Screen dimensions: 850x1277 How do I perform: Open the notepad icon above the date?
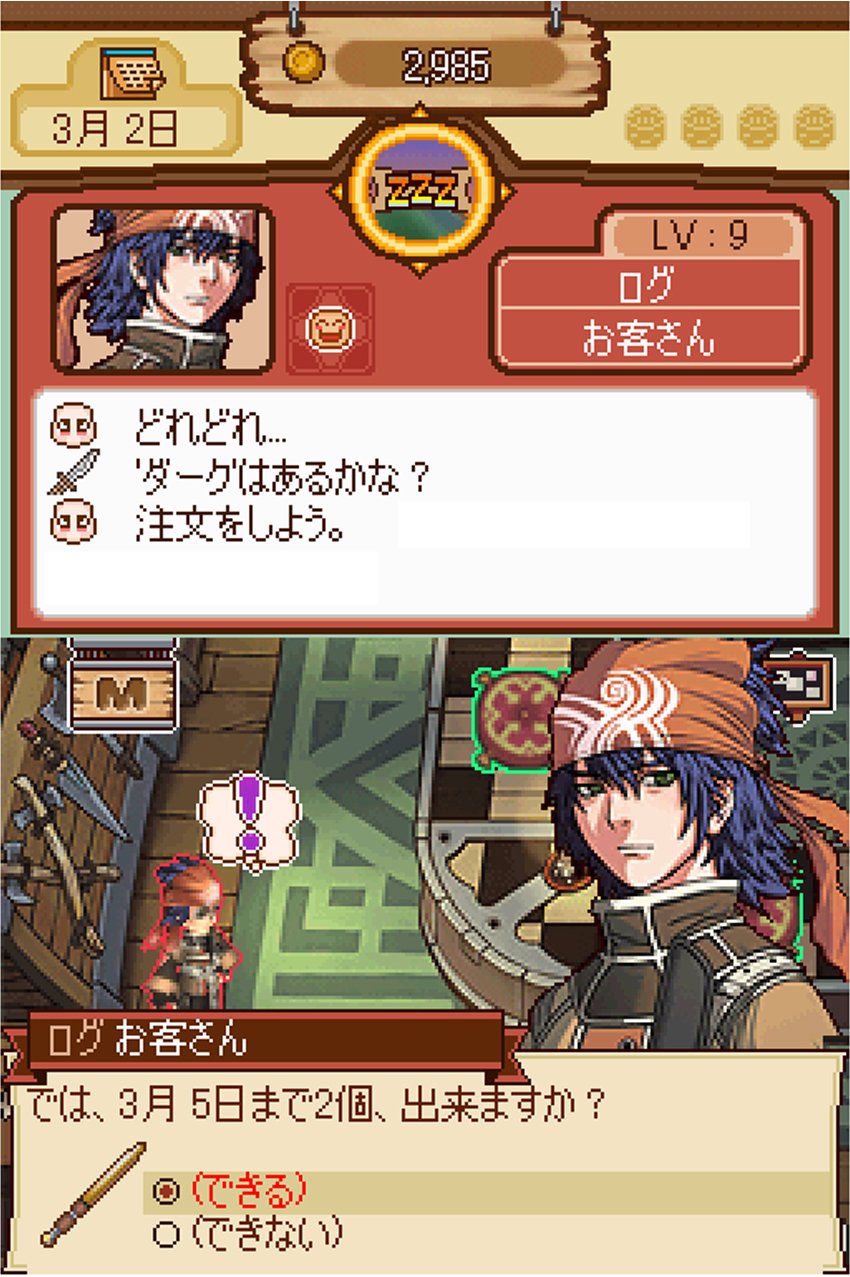(x=127, y=76)
